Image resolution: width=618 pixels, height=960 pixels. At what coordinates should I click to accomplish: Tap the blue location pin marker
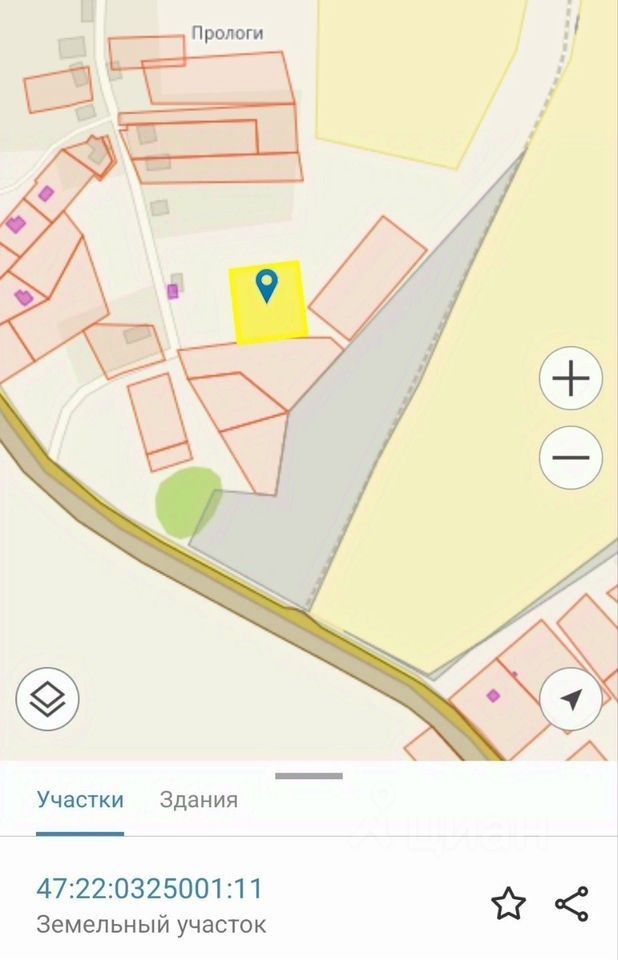[267, 286]
